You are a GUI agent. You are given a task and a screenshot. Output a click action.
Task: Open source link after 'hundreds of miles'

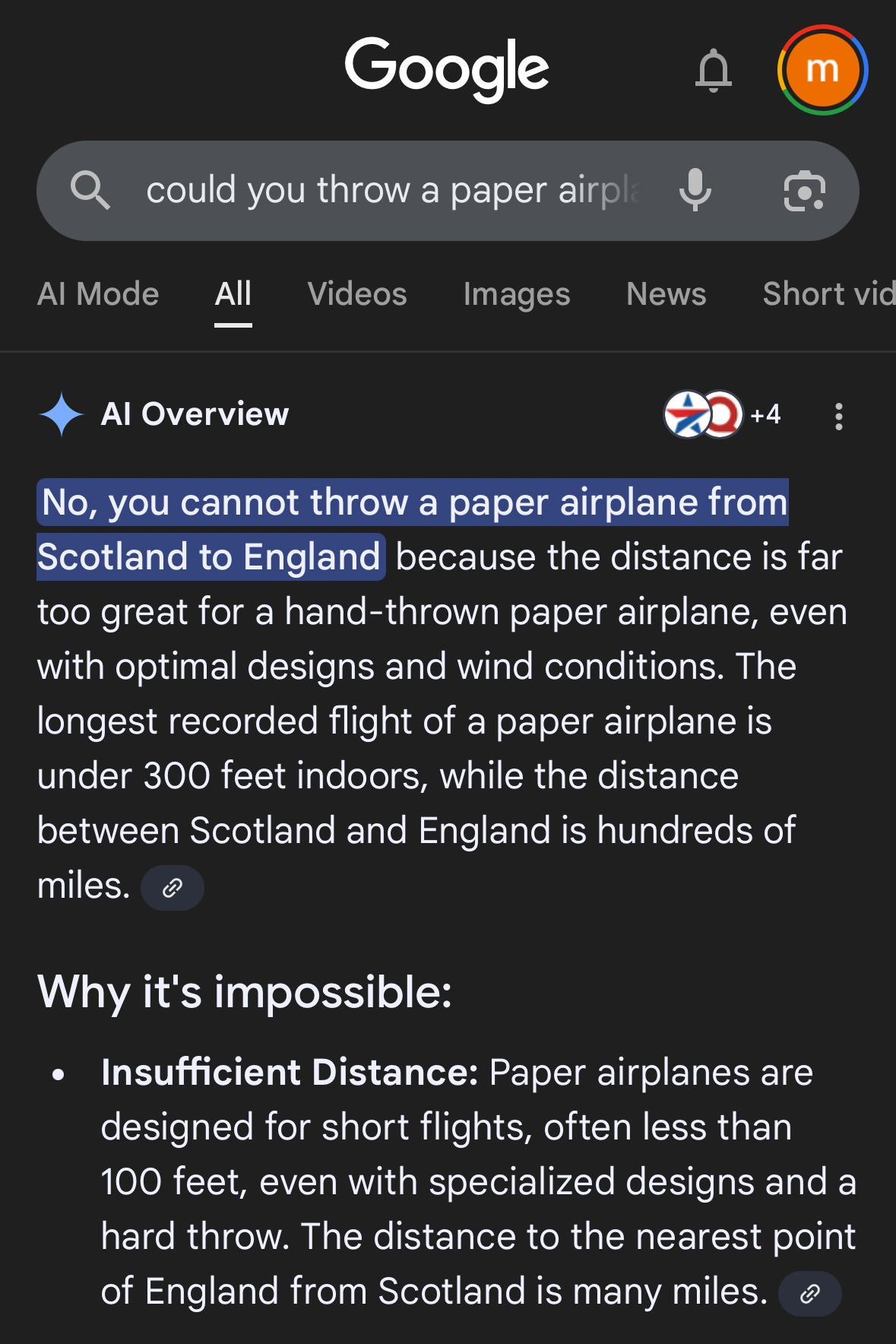[x=173, y=888]
